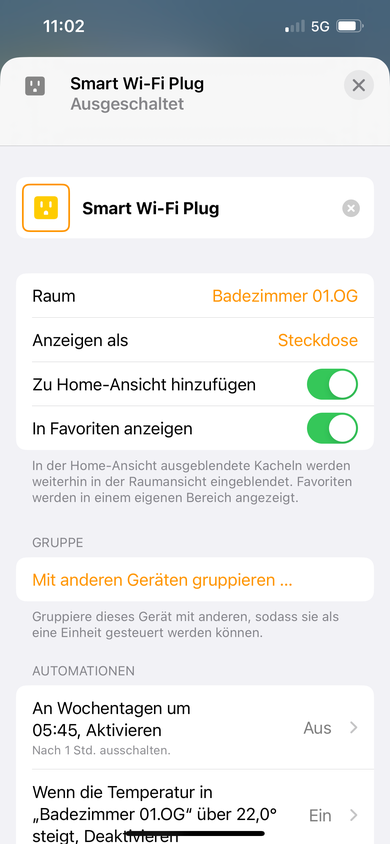Close the Smart Wi-Fi Plug settings sheet
The image size is (390, 844).
(359, 85)
